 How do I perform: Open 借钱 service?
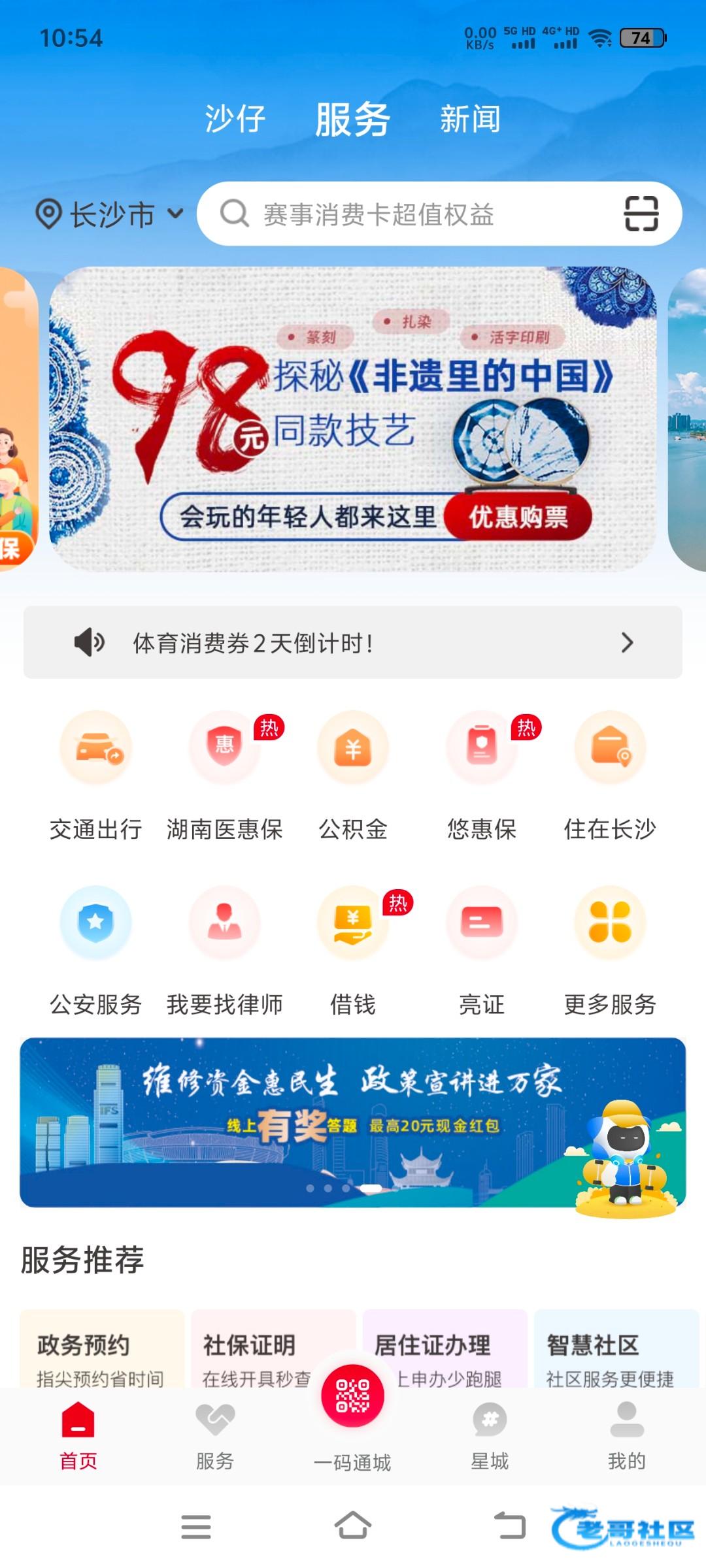pos(353,949)
